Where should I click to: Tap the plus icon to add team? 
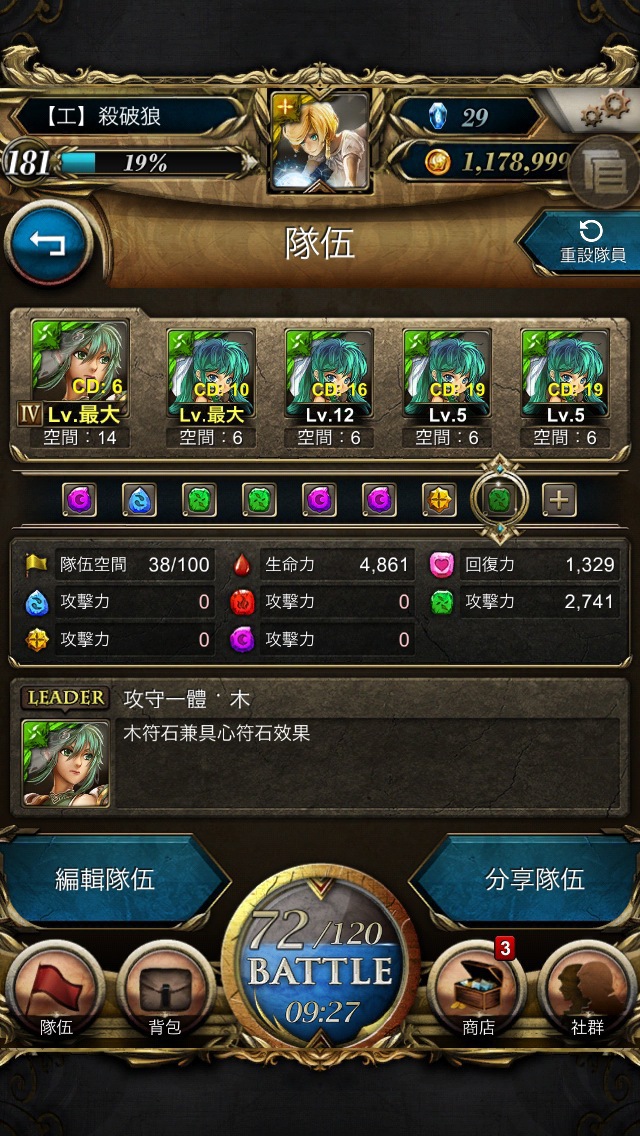(x=560, y=499)
